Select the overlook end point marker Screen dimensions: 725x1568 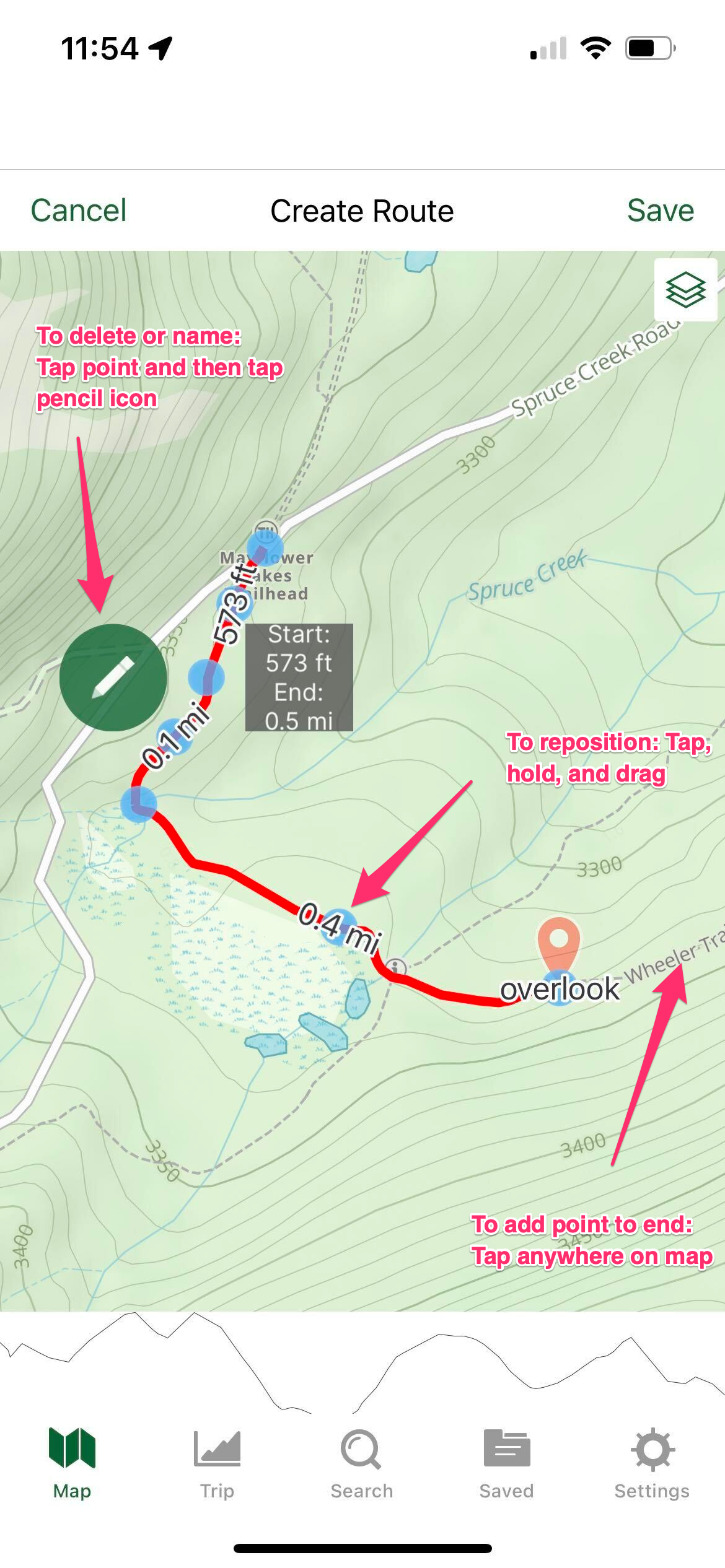pyautogui.click(x=559, y=940)
